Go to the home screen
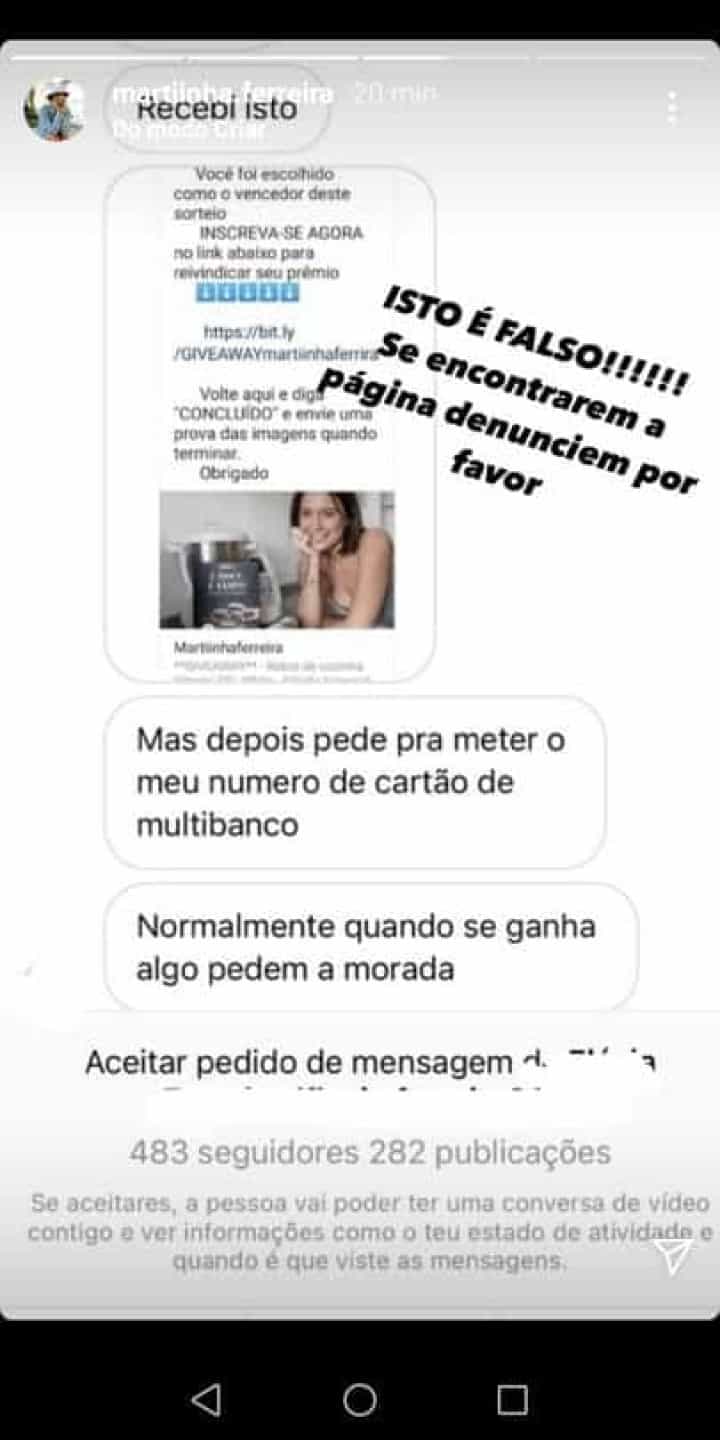 (x=360, y=1400)
